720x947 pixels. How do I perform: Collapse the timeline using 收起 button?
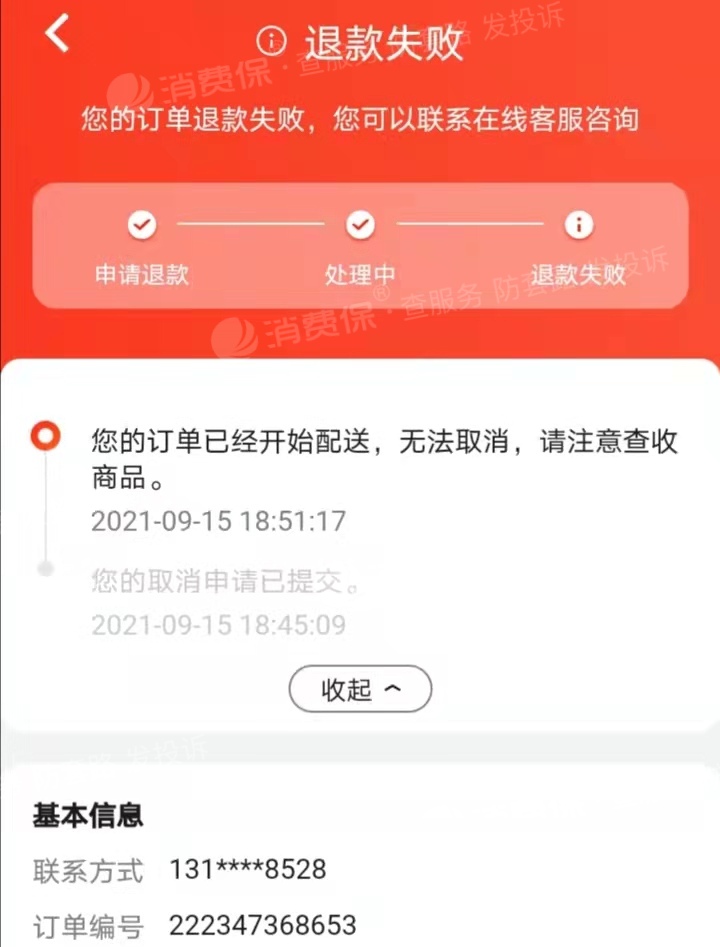click(x=359, y=689)
